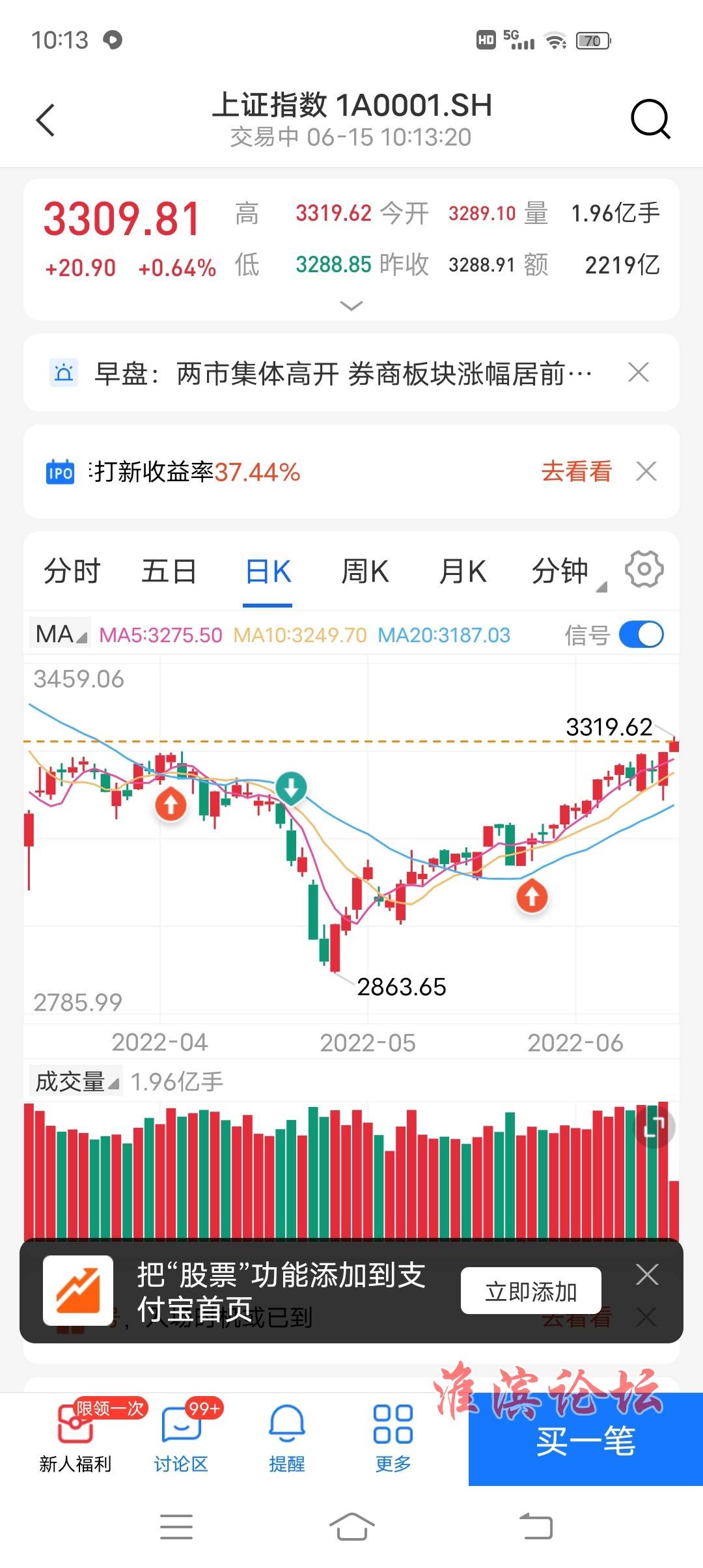Image resolution: width=703 pixels, height=1568 pixels.
Task: Switch to the 五日 chart tab
Action: pyautogui.click(x=169, y=572)
